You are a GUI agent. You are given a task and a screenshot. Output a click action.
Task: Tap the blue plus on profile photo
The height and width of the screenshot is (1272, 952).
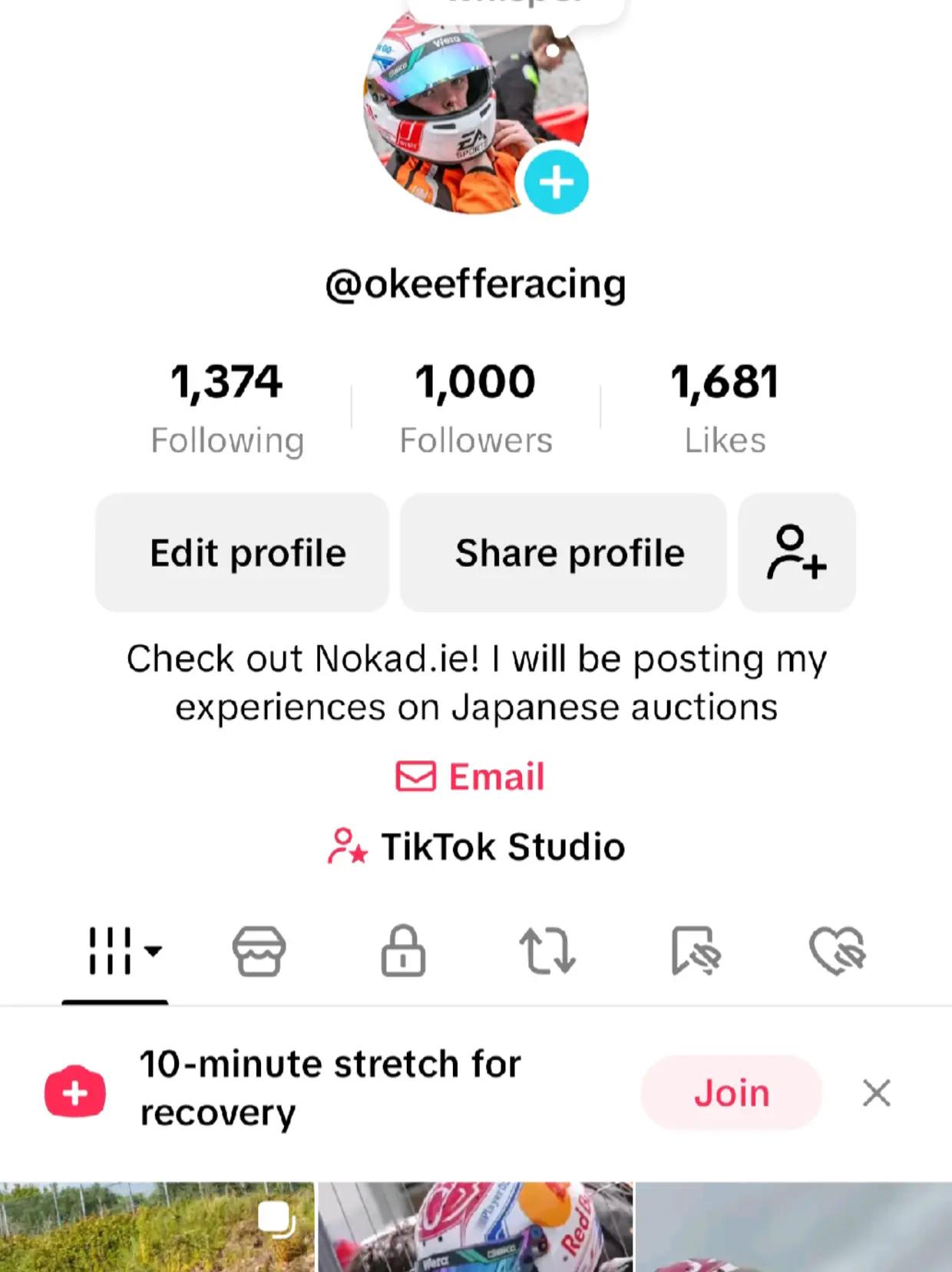556,183
